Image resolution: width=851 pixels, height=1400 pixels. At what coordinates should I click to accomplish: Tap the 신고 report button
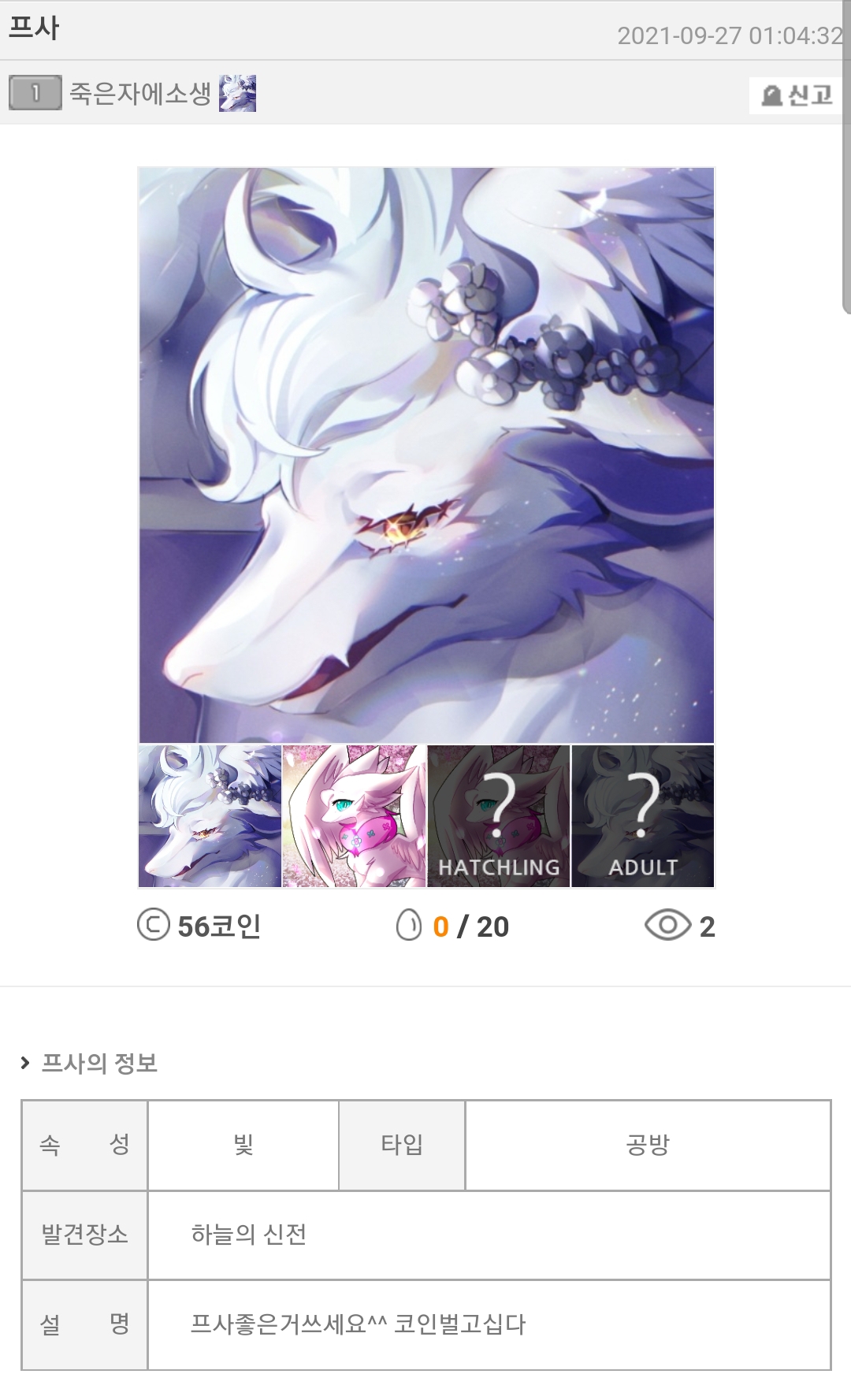[797, 95]
